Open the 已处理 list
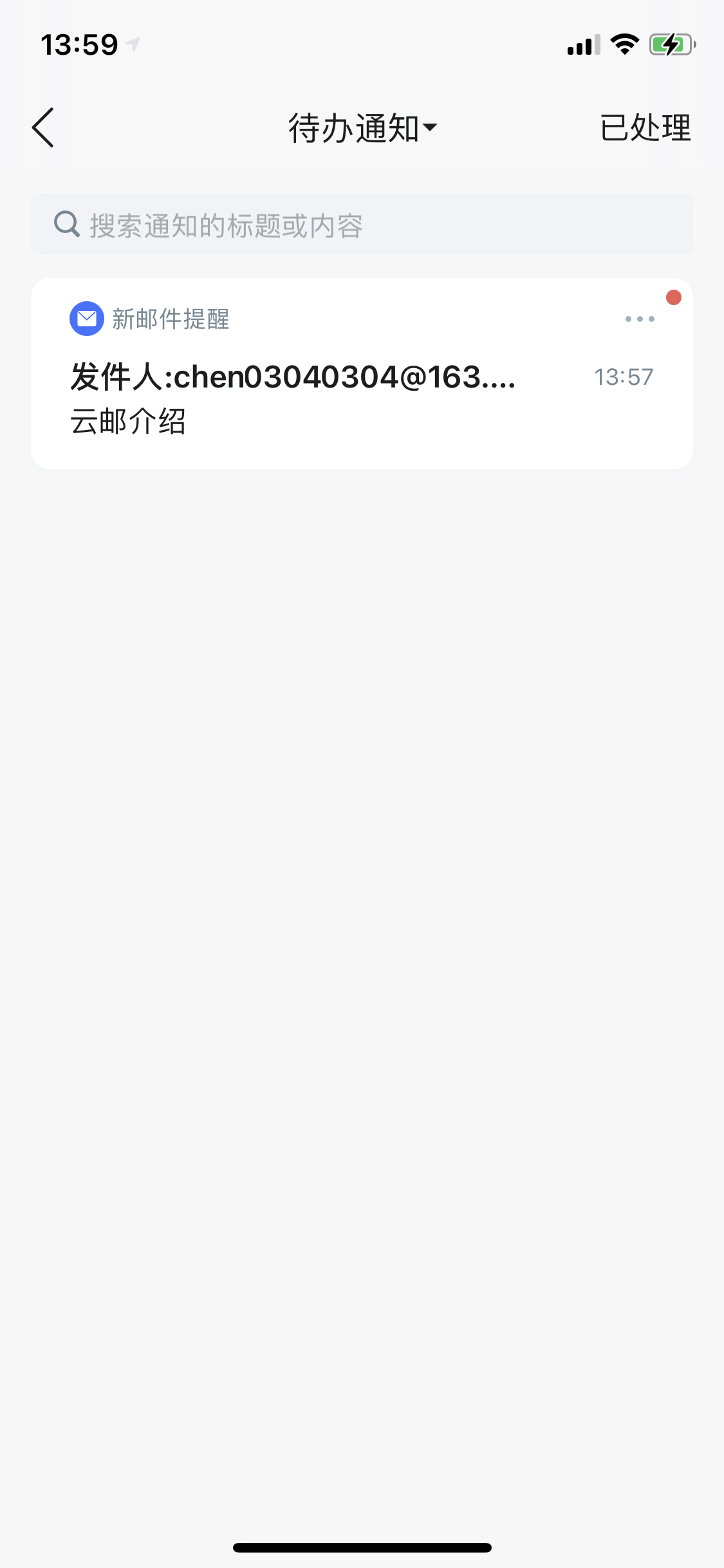724x1568 pixels. [x=645, y=127]
